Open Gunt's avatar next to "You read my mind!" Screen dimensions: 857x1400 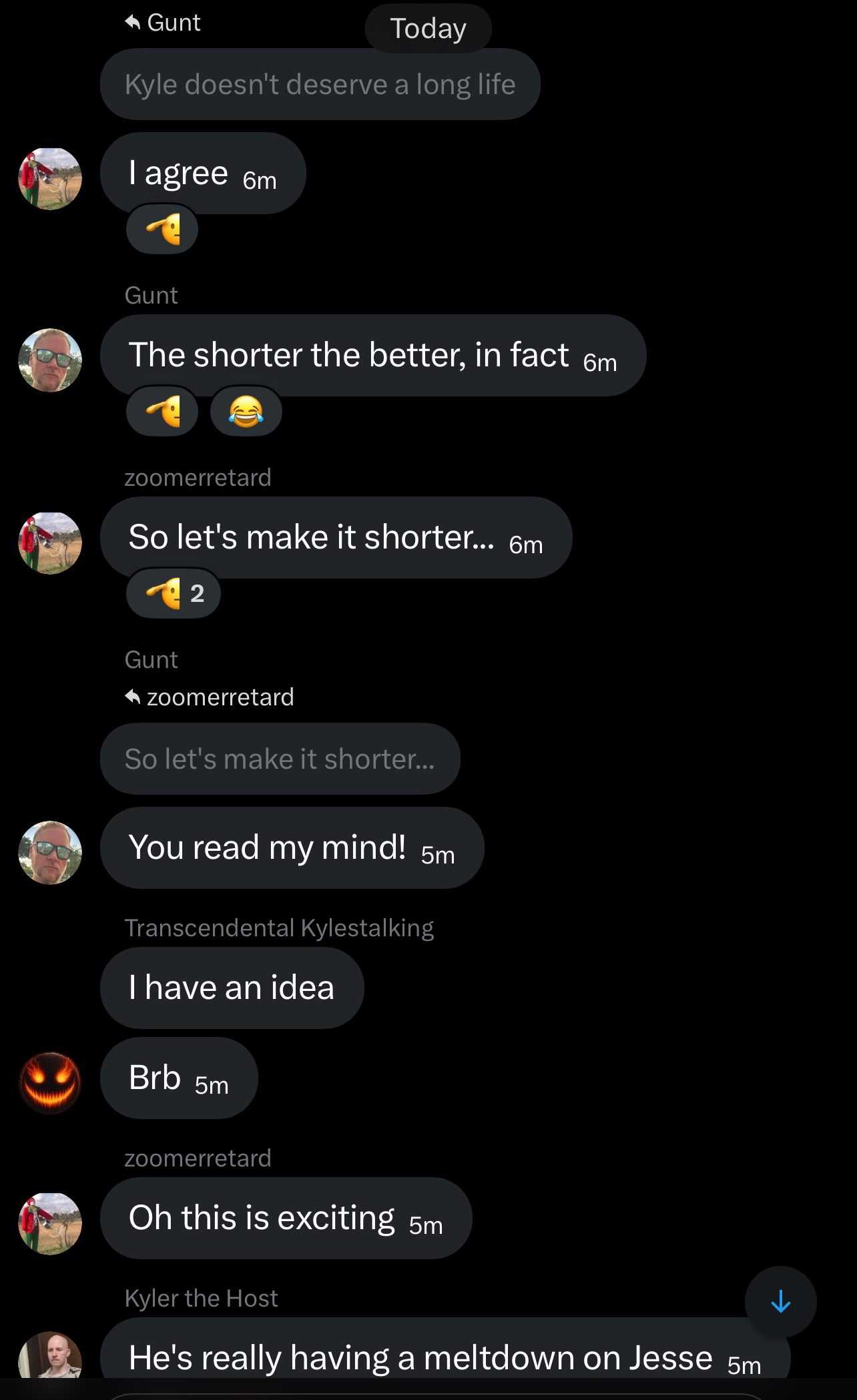50,852
